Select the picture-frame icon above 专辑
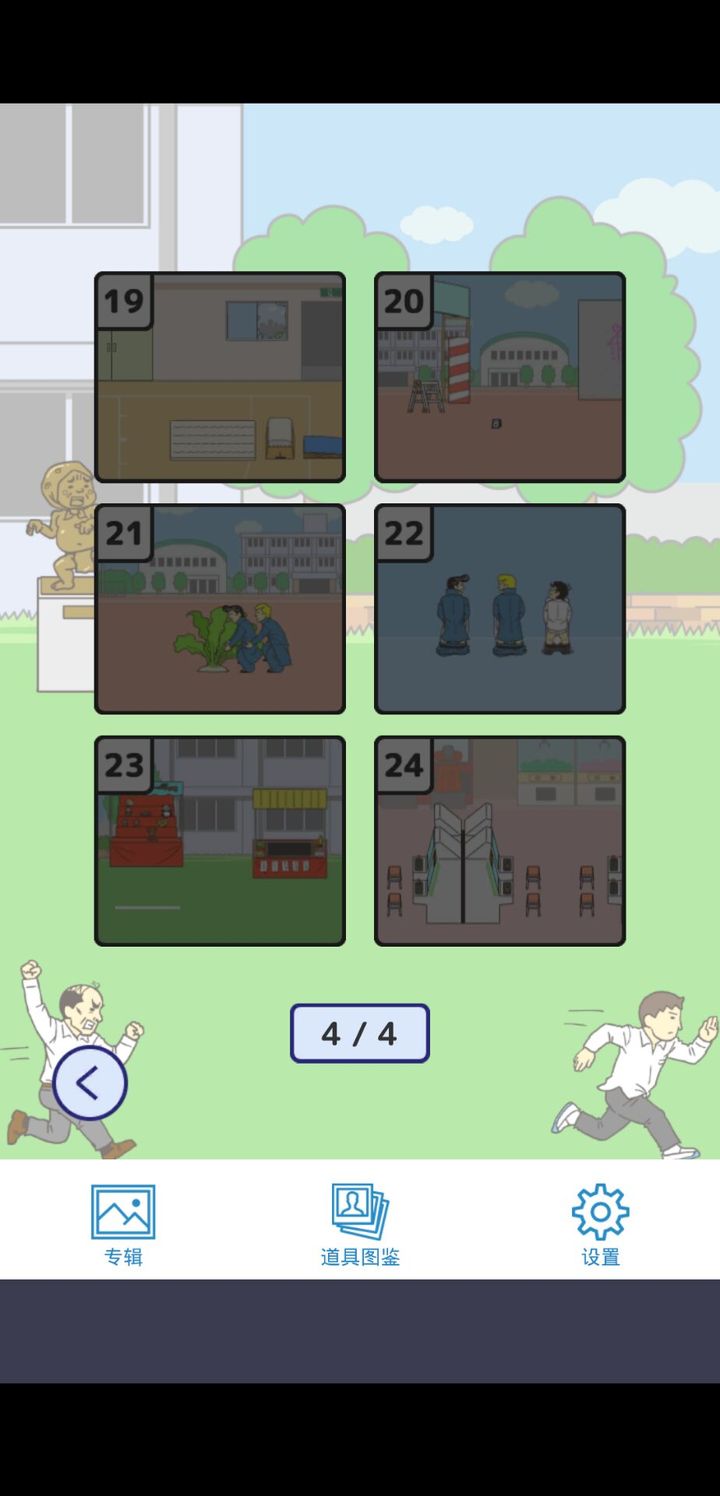 click(x=123, y=1207)
